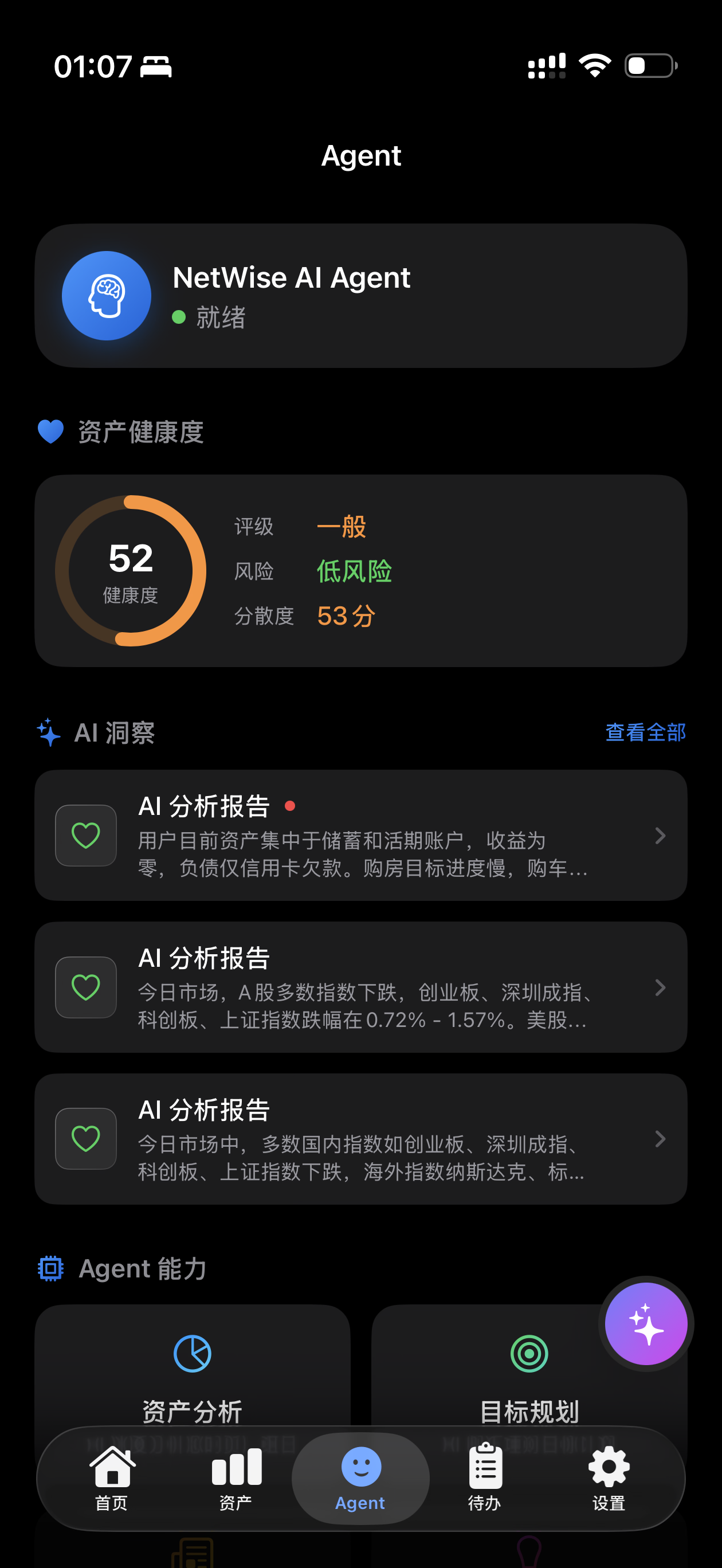
Task: Tap the heart icon on the second AI 分析报告
Action: tap(85, 987)
